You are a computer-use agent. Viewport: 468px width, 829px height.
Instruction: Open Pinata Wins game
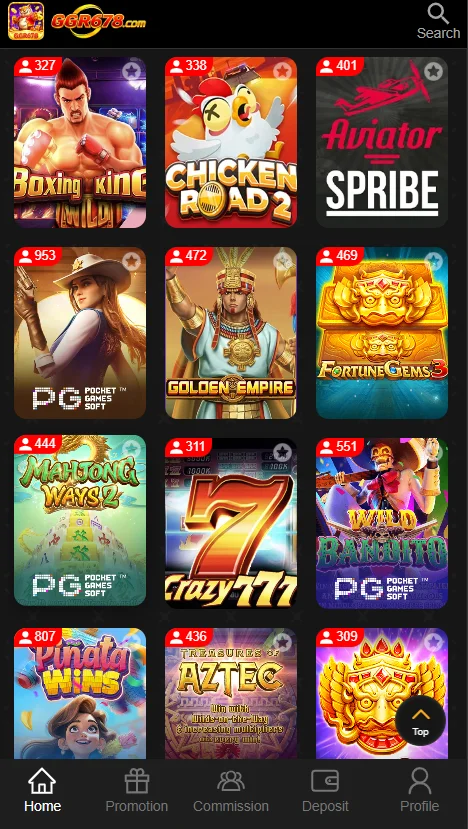pos(80,694)
